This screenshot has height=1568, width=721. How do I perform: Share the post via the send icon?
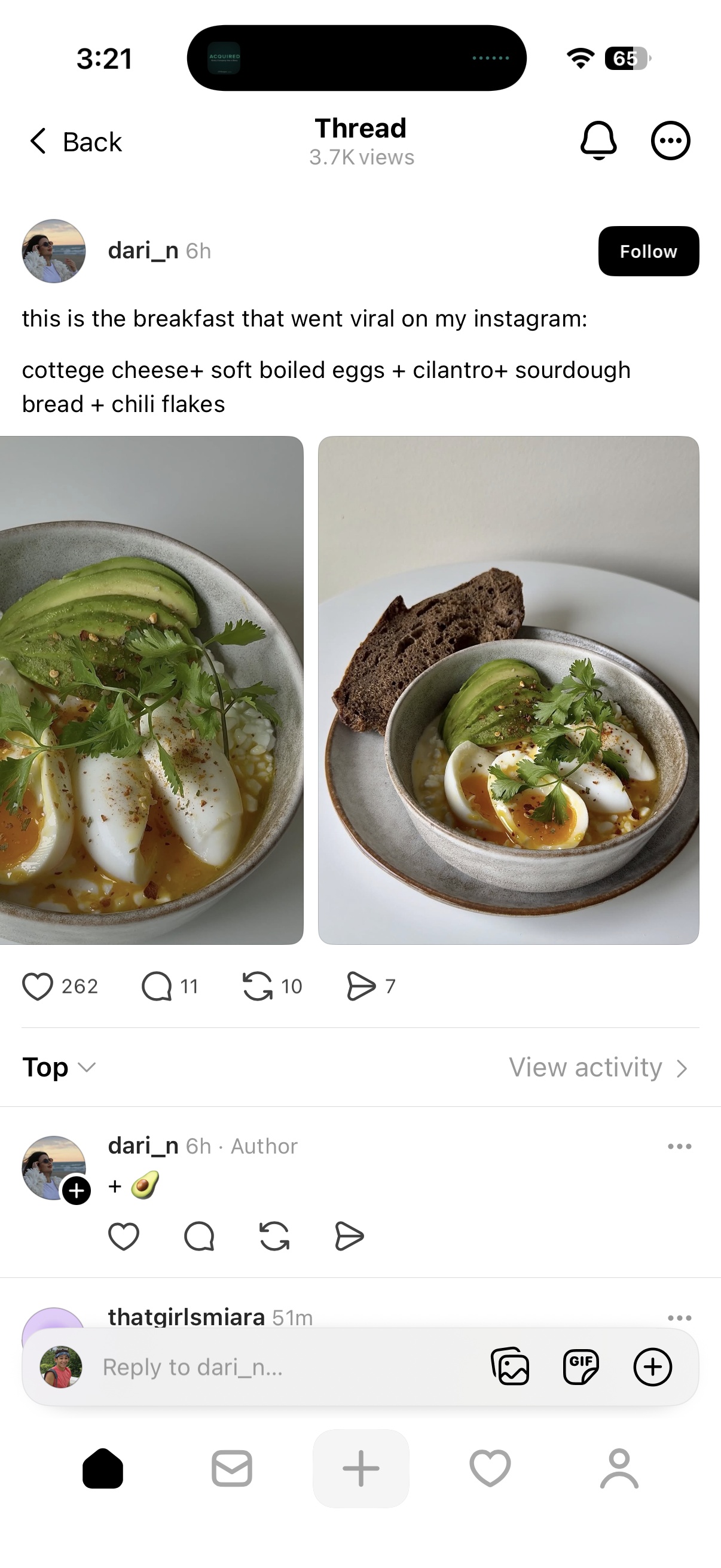pyautogui.click(x=362, y=986)
